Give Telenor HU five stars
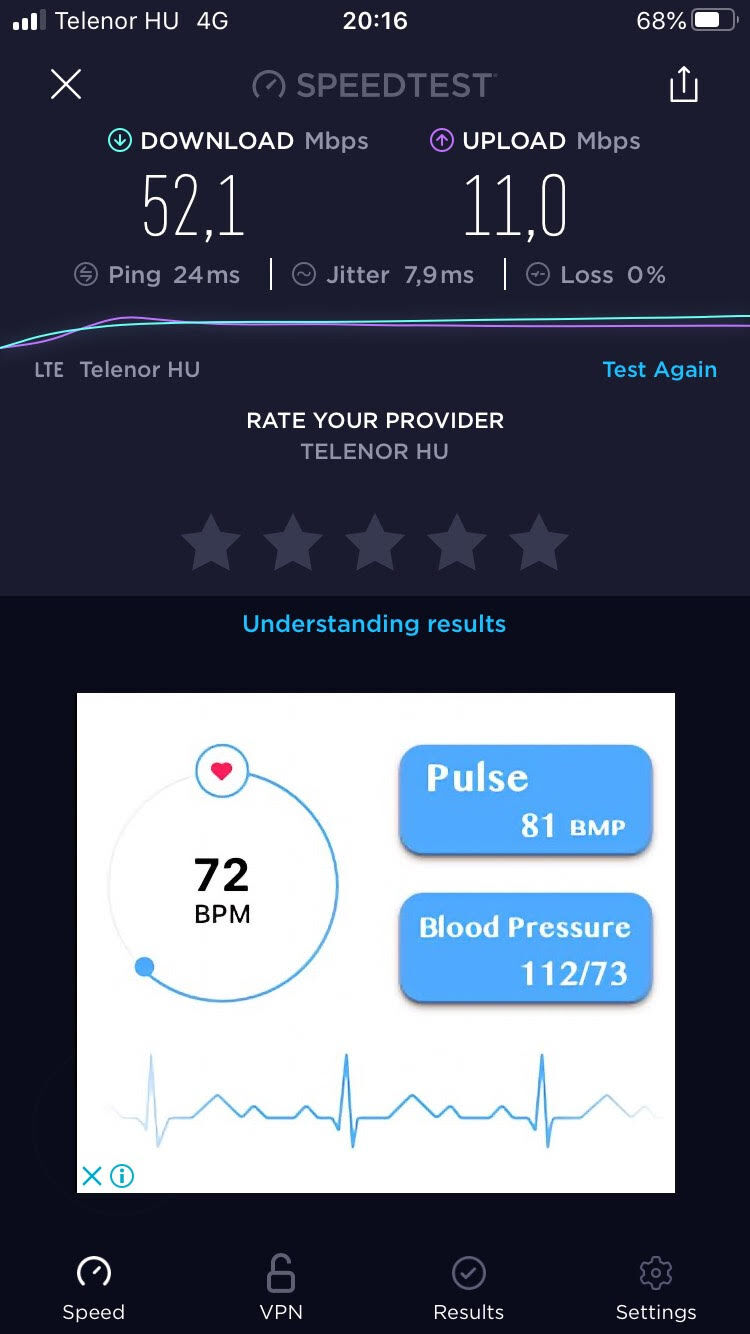 pyautogui.click(x=539, y=543)
